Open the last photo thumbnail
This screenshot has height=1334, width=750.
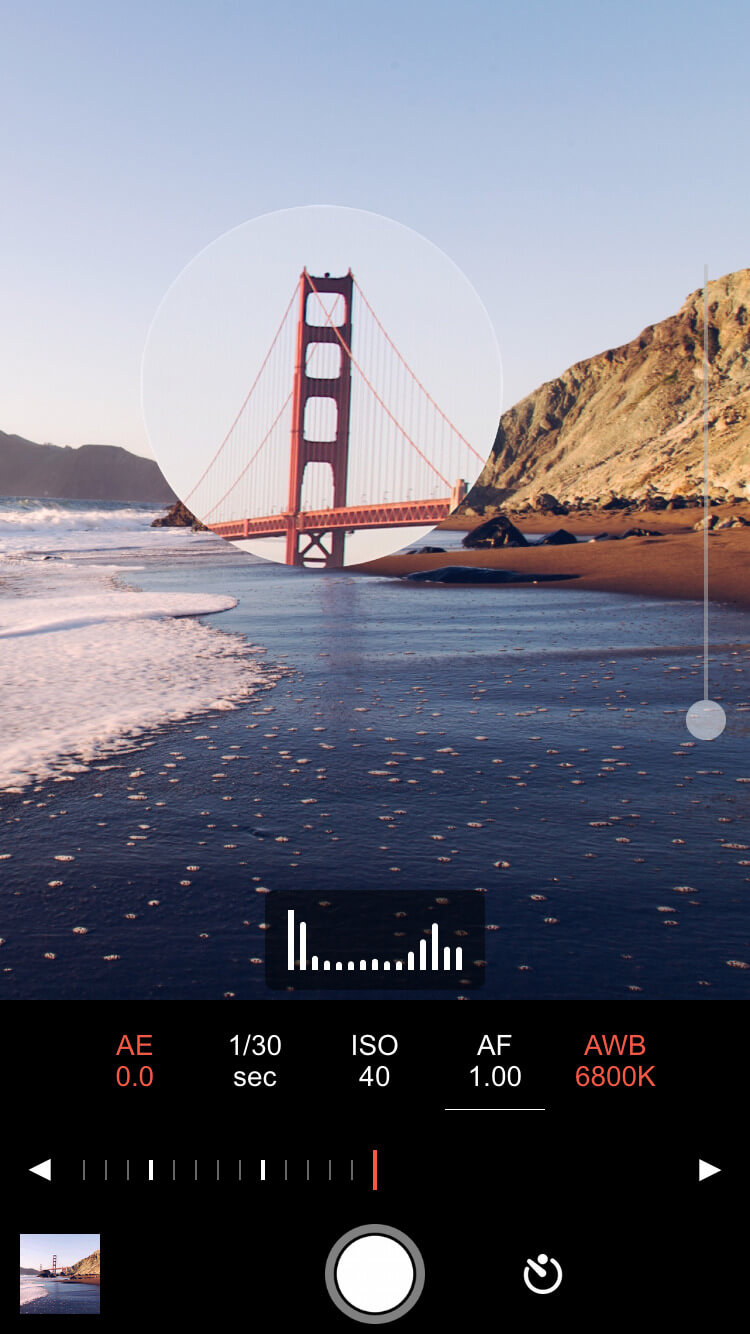point(60,1273)
